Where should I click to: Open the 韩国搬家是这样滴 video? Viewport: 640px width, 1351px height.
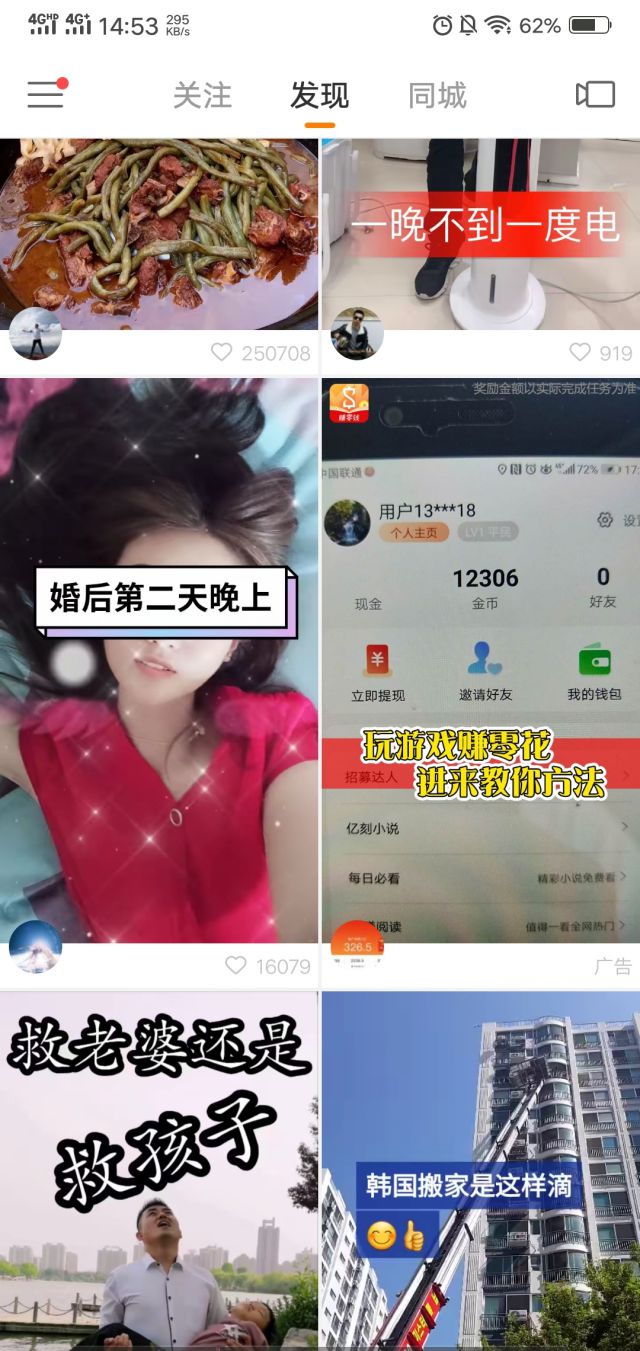[480, 1170]
